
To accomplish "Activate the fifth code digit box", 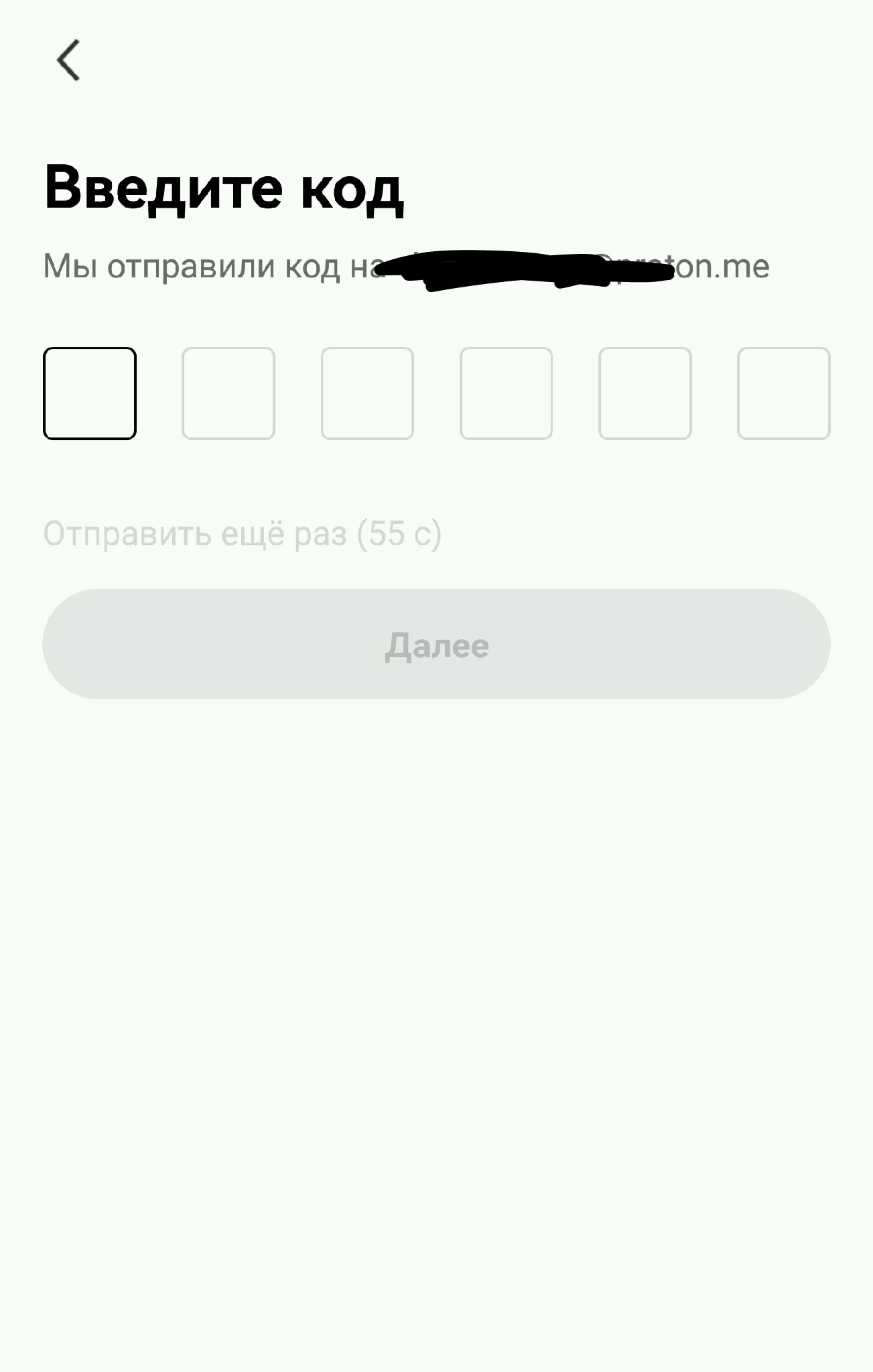I will point(645,393).
